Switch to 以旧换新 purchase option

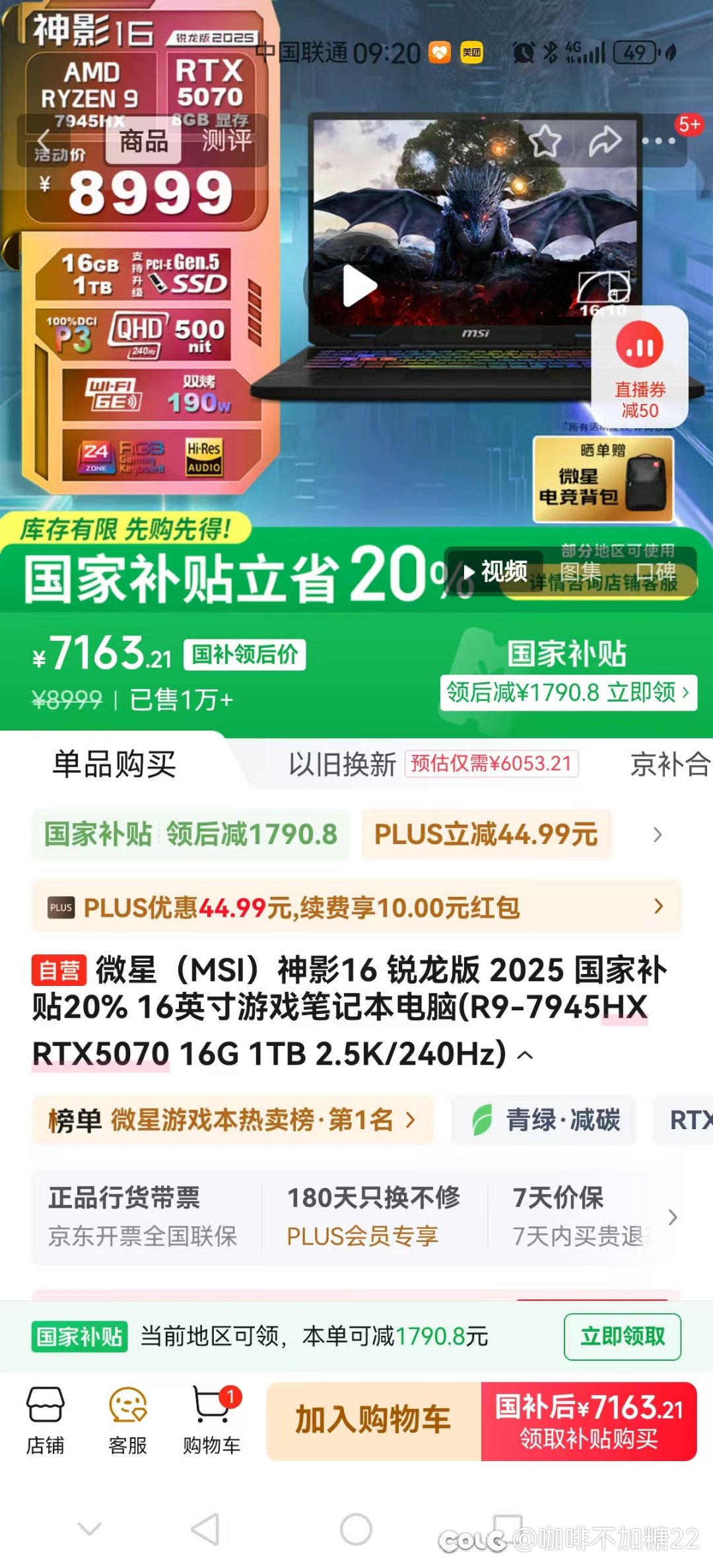point(342,764)
